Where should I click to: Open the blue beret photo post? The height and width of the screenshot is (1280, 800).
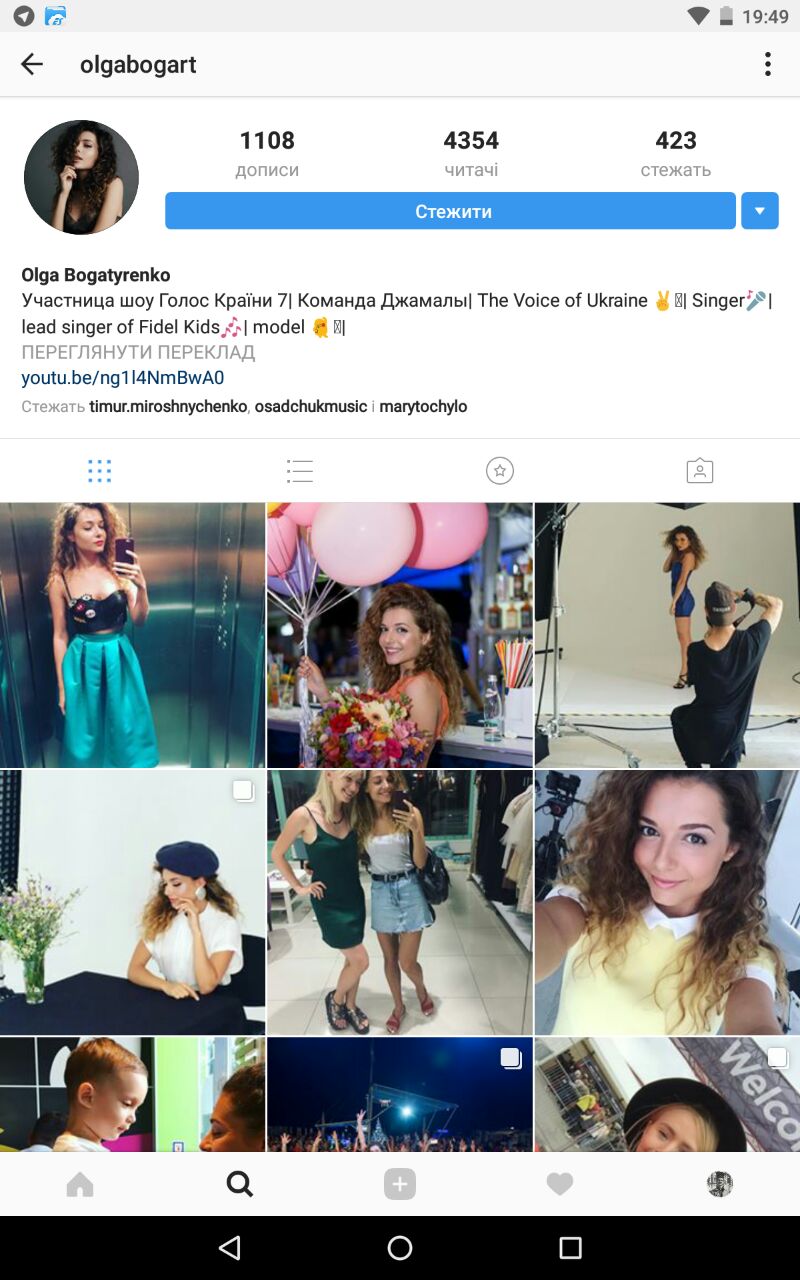click(x=132, y=902)
